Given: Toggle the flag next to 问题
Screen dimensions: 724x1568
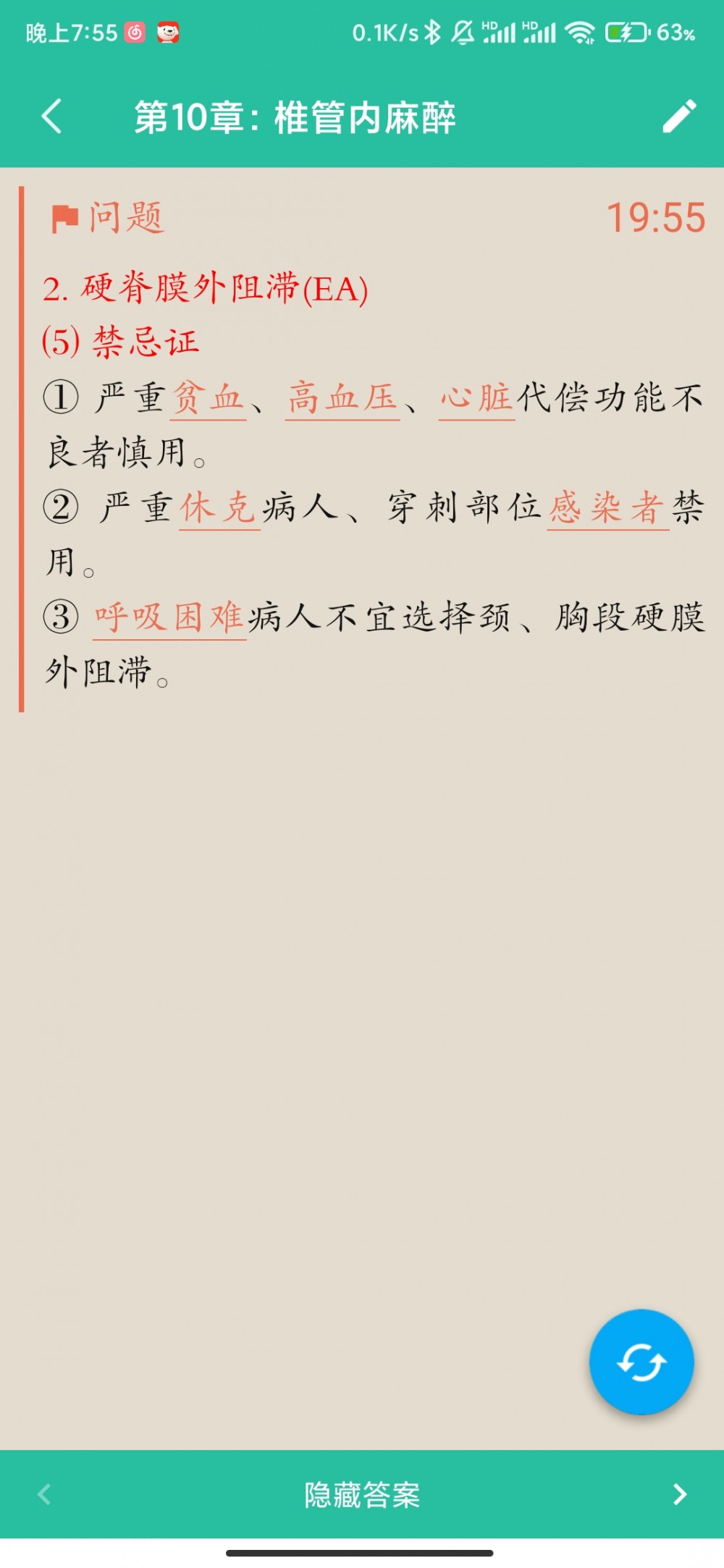Looking at the screenshot, I should click(x=64, y=218).
